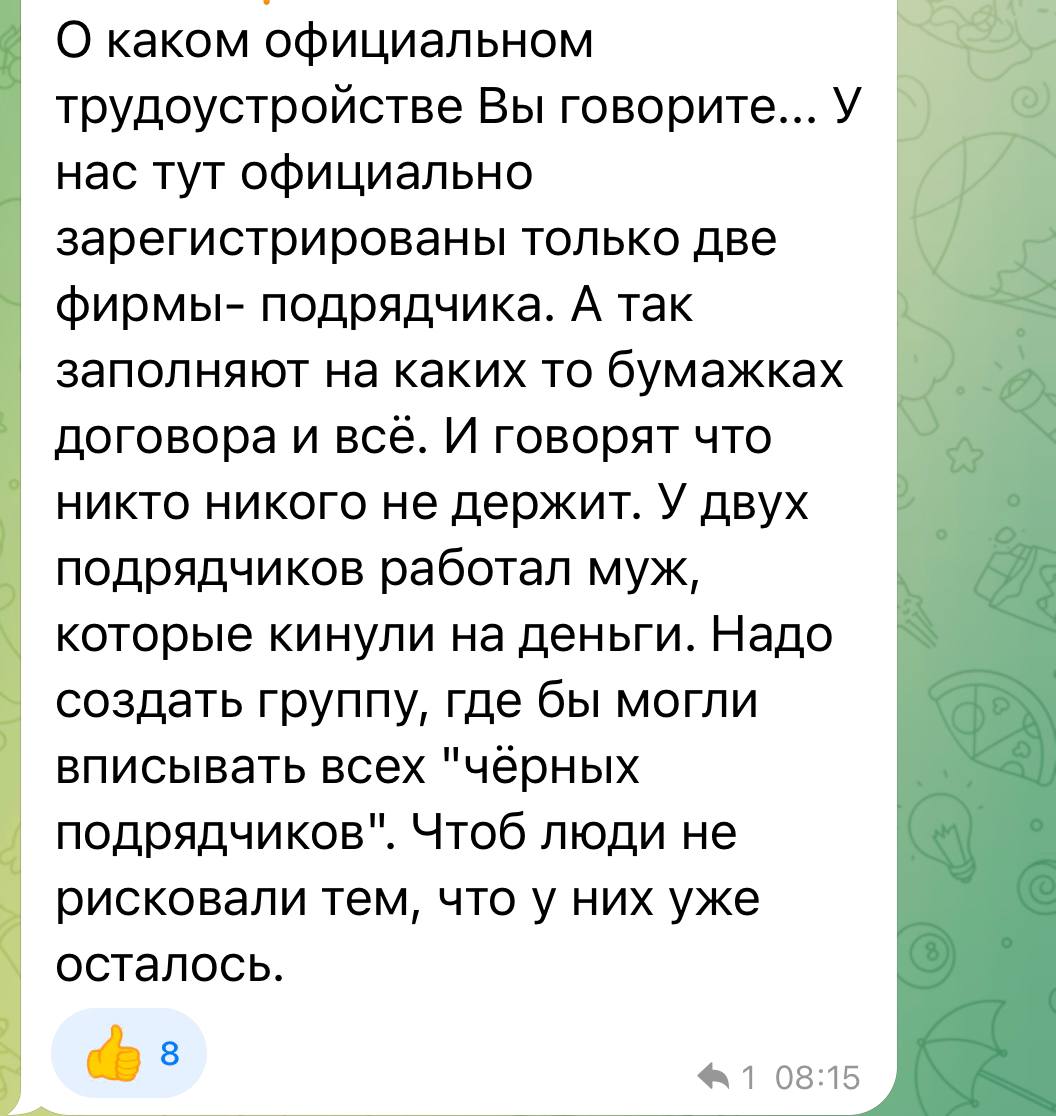The width and height of the screenshot is (1056, 1116).
Task: Tap the thumbs-up reaction with 8 likes
Action: point(129,1055)
